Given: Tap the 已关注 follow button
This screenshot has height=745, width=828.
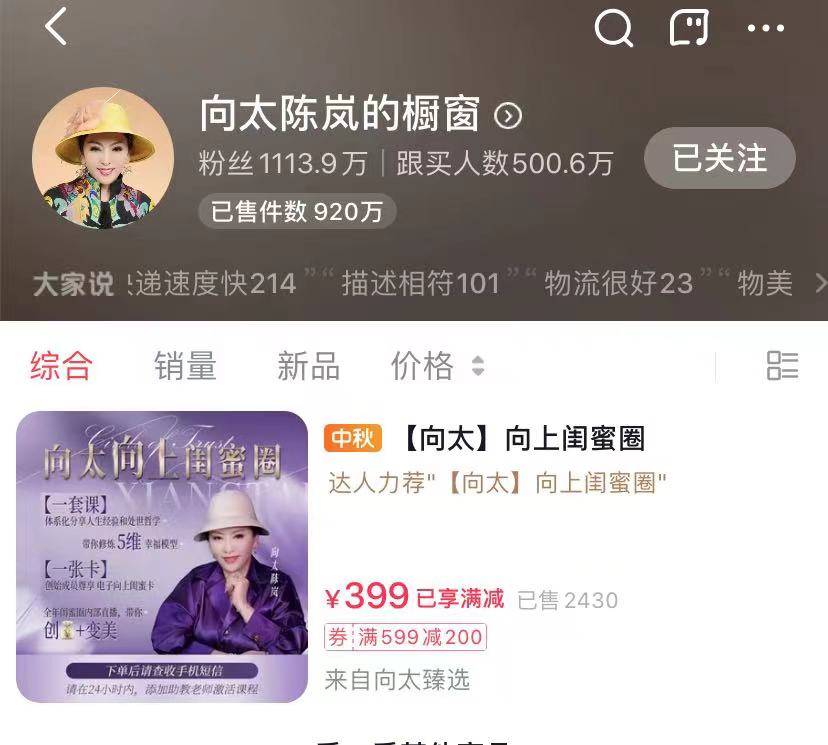Looking at the screenshot, I should click(x=719, y=158).
